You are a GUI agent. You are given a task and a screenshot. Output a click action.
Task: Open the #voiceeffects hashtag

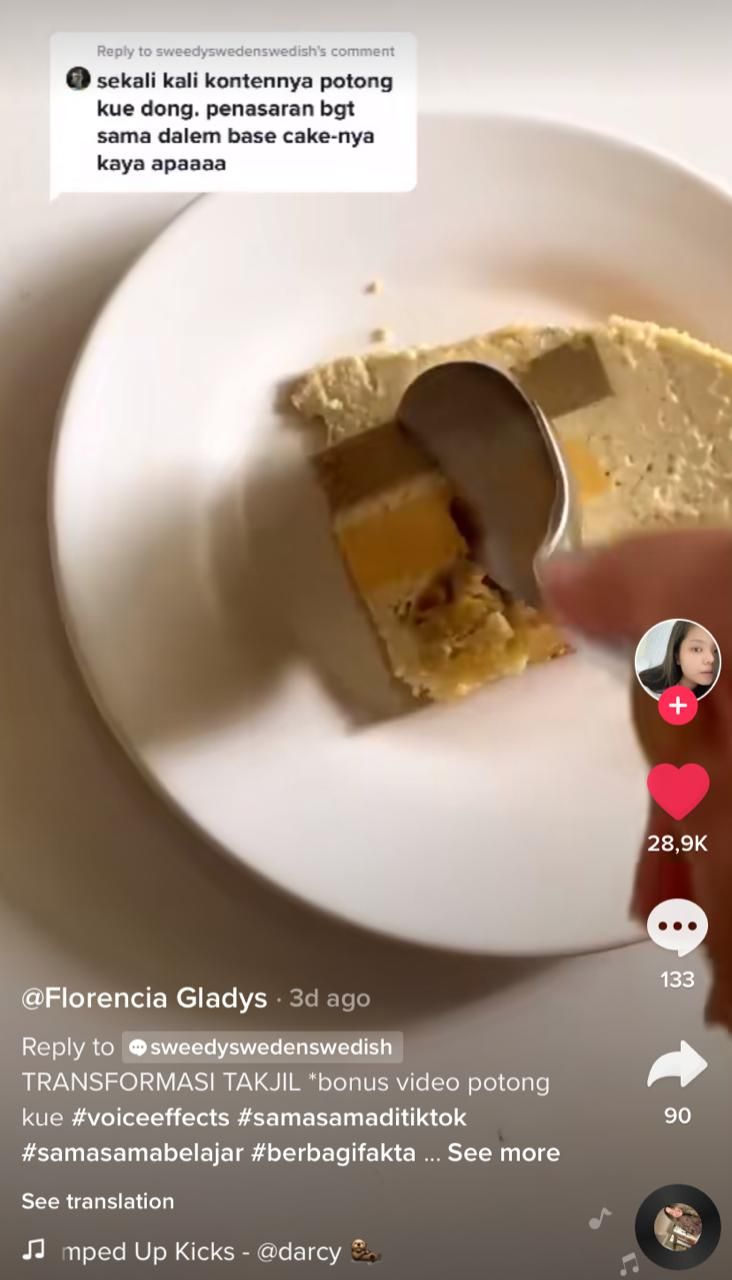150,1117
